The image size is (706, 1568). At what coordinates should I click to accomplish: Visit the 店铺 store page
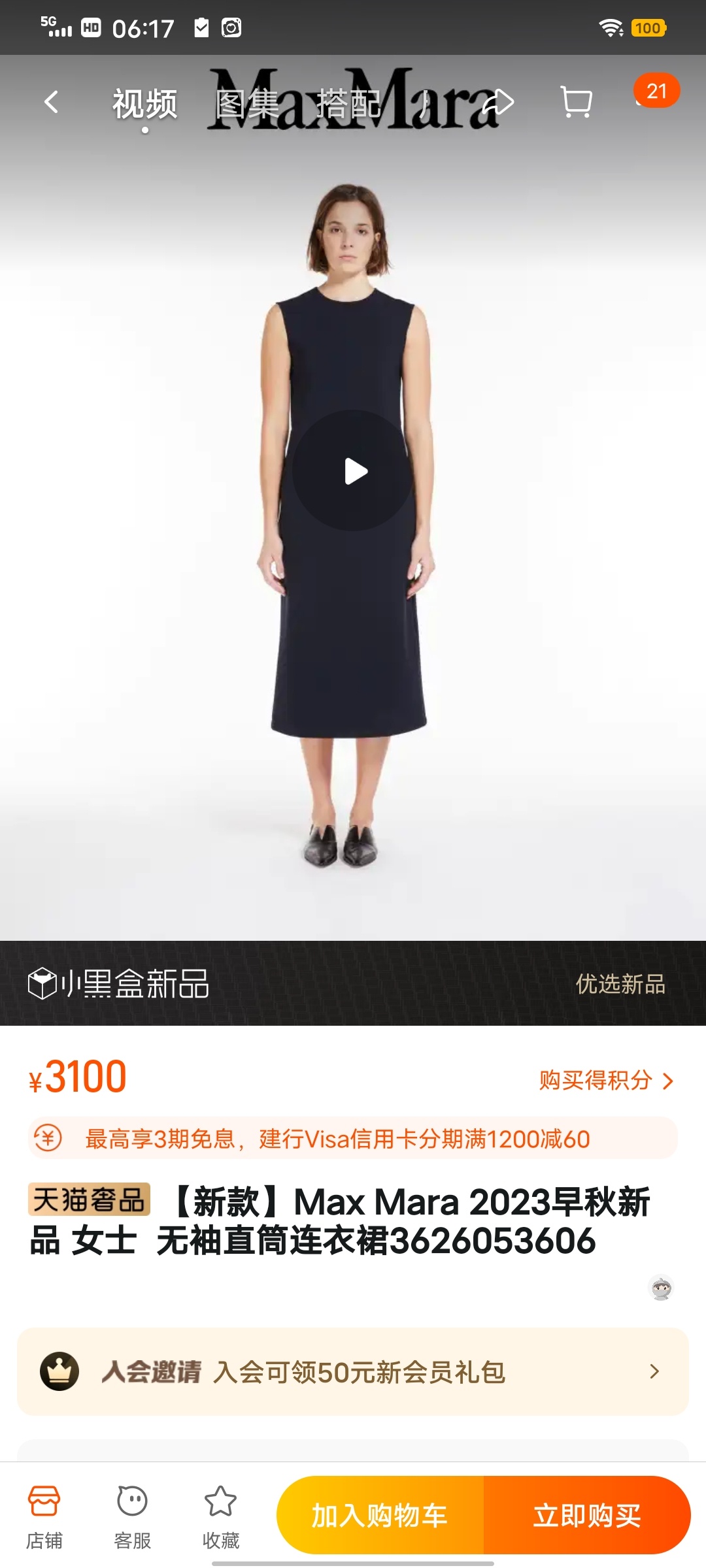[x=44, y=1517]
